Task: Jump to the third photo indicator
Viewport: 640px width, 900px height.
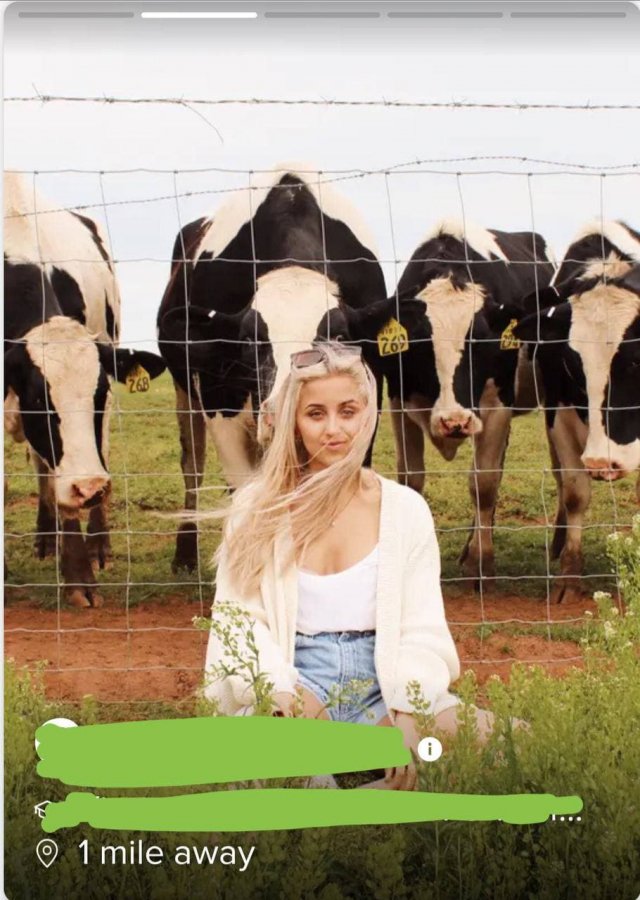Action: pos(322,15)
